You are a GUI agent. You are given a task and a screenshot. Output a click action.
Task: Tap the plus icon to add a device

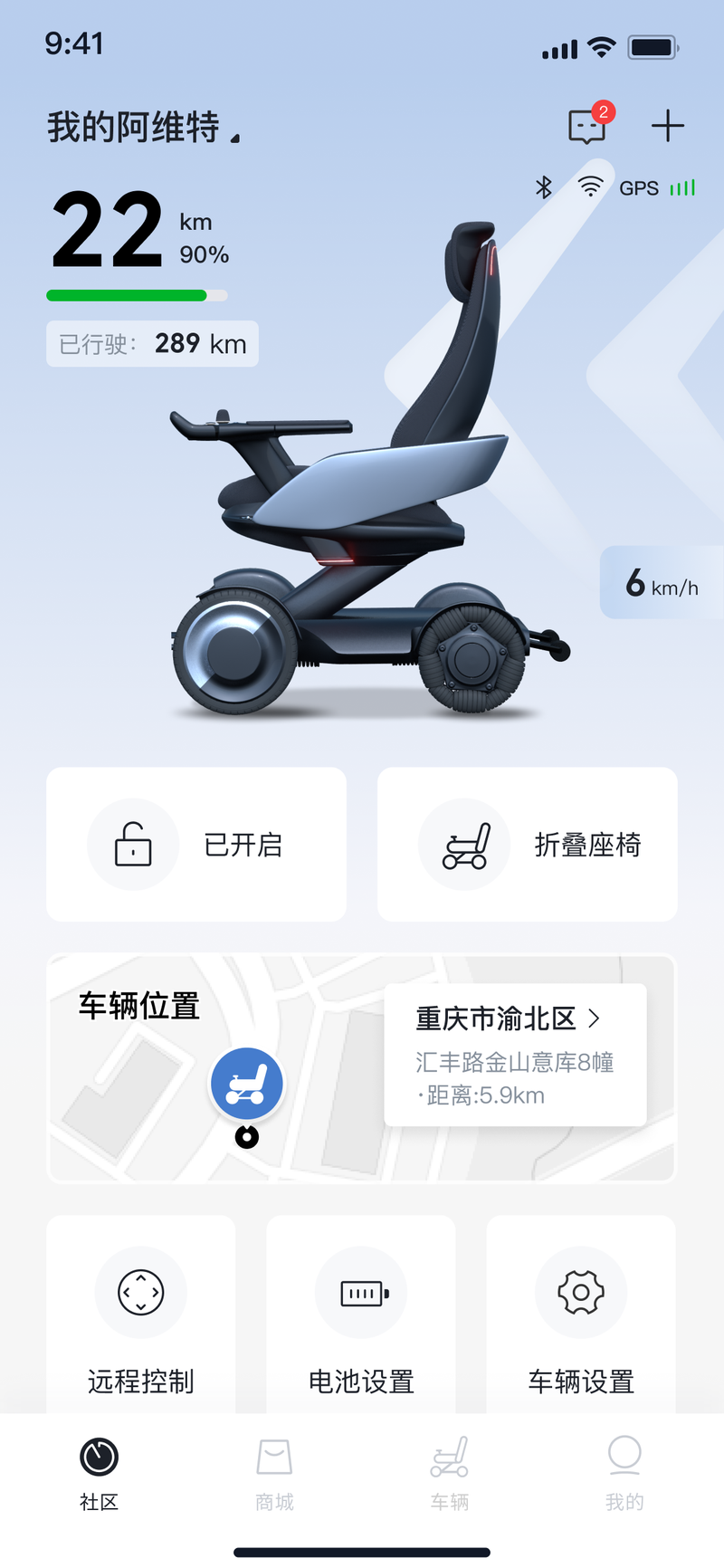[667, 126]
